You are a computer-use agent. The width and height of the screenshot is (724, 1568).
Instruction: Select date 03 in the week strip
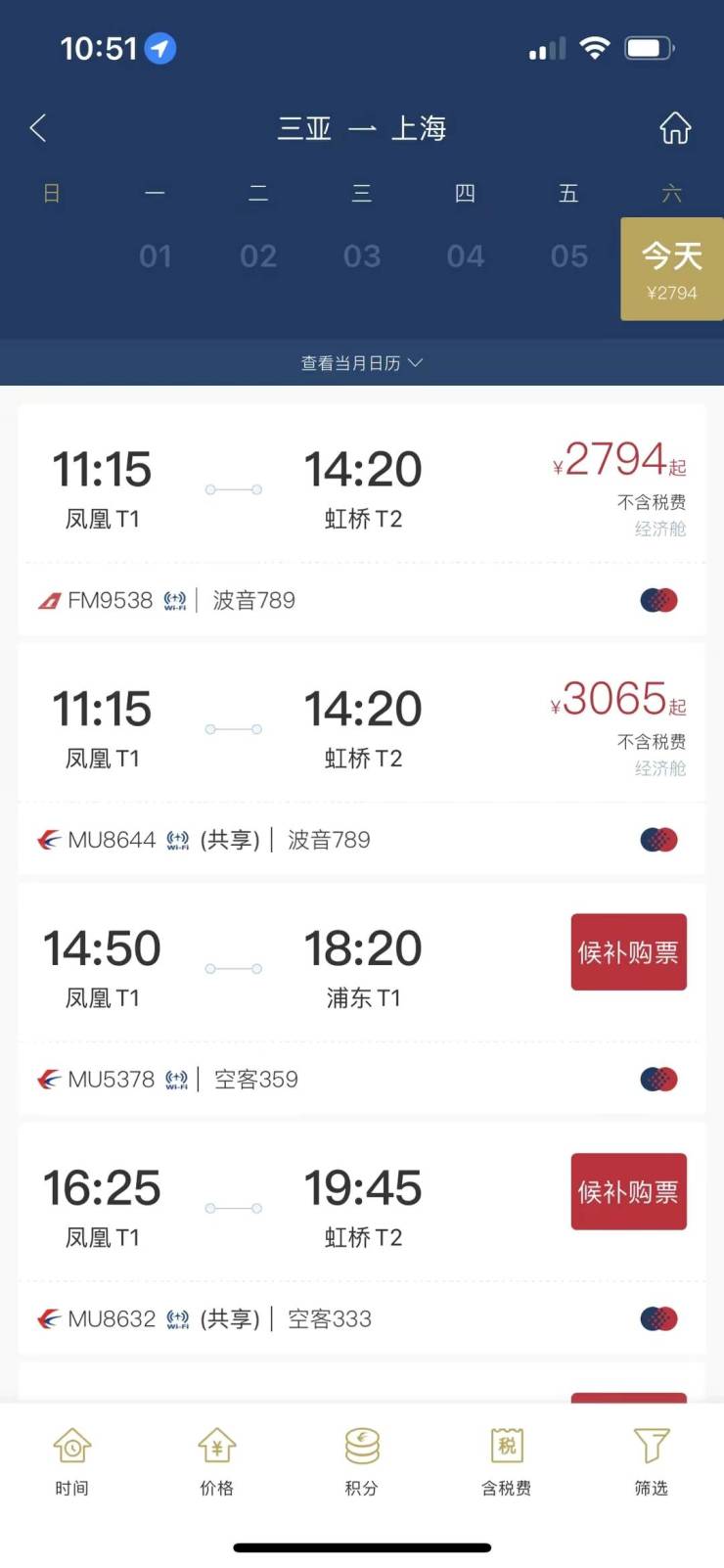point(362,256)
